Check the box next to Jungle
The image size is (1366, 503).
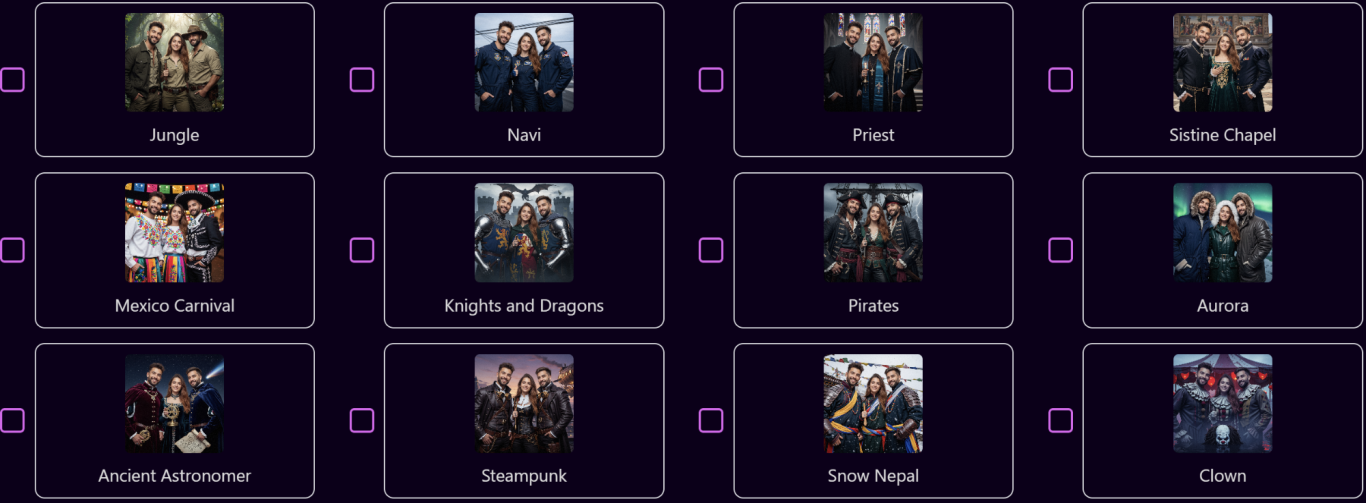(x=12, y=80)
